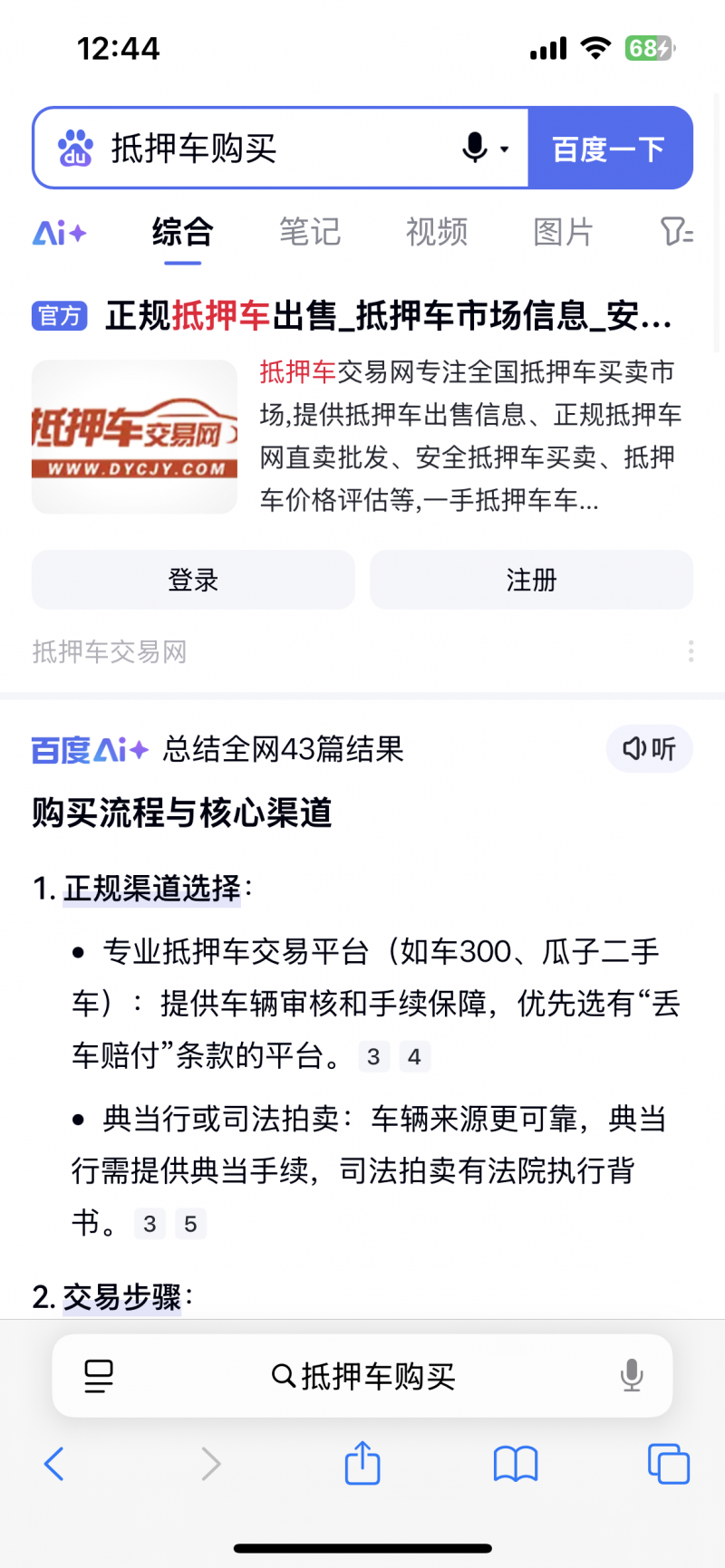Tap the 注册 button

(531, 580)
